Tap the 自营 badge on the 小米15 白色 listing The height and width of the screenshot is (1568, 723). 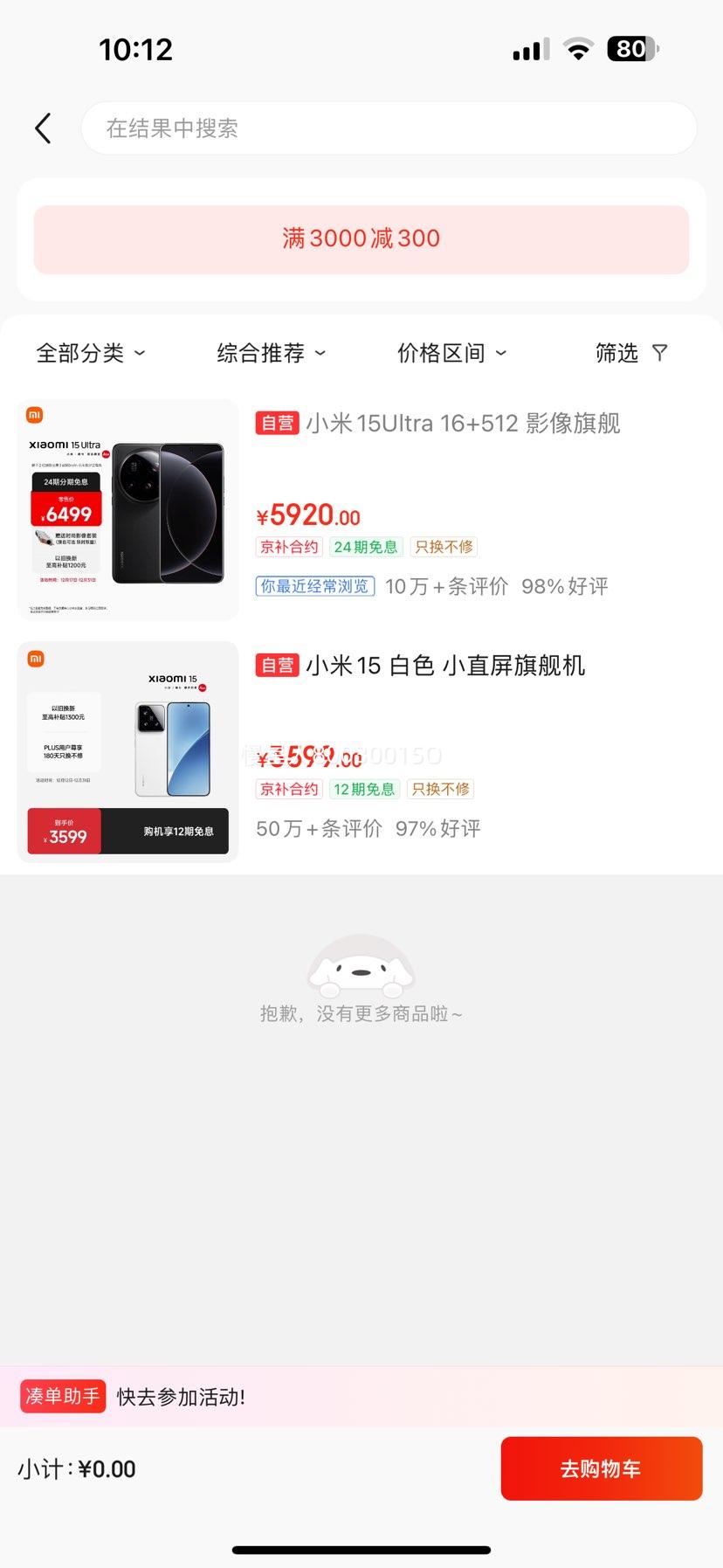click(277, 666)
